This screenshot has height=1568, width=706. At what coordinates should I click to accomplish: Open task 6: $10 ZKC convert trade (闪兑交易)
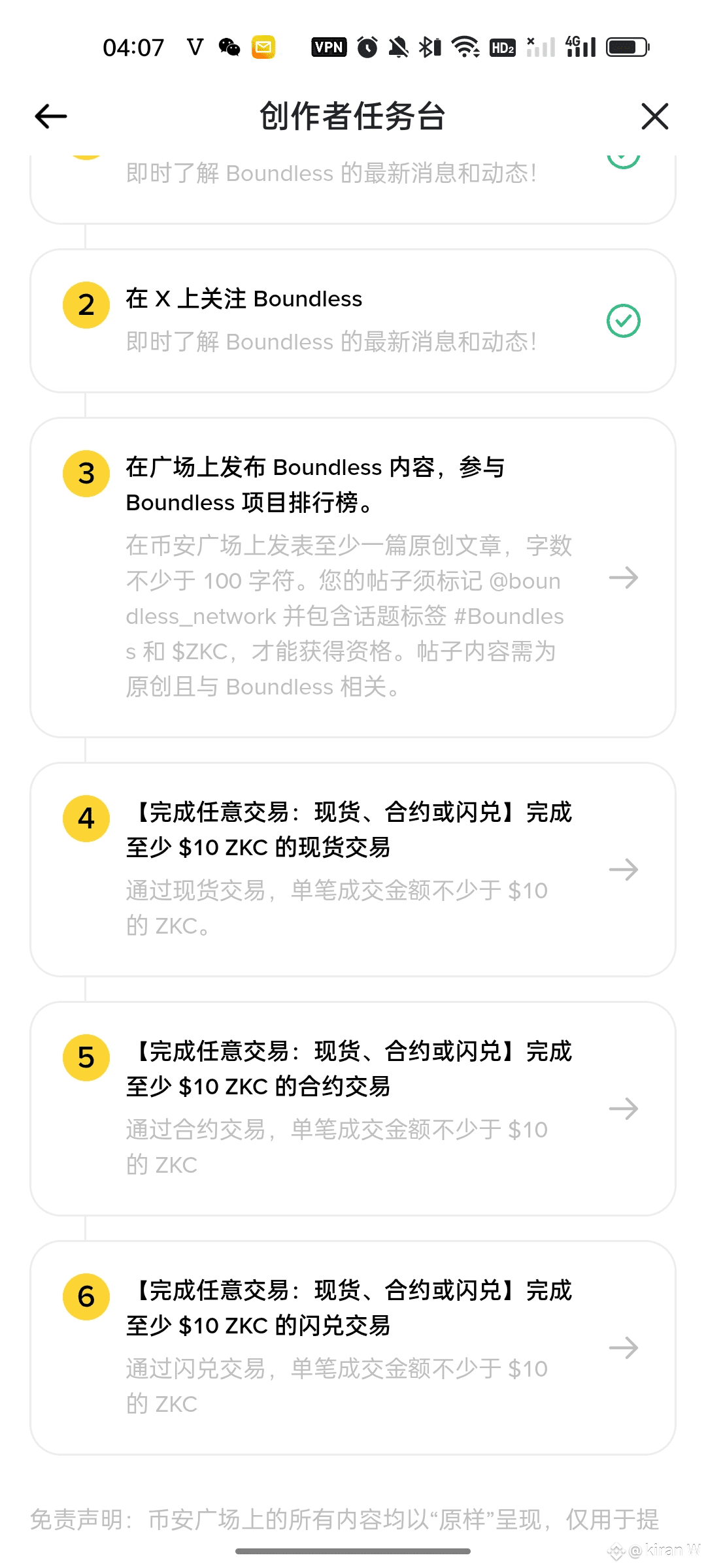(x=353, y=1347)
